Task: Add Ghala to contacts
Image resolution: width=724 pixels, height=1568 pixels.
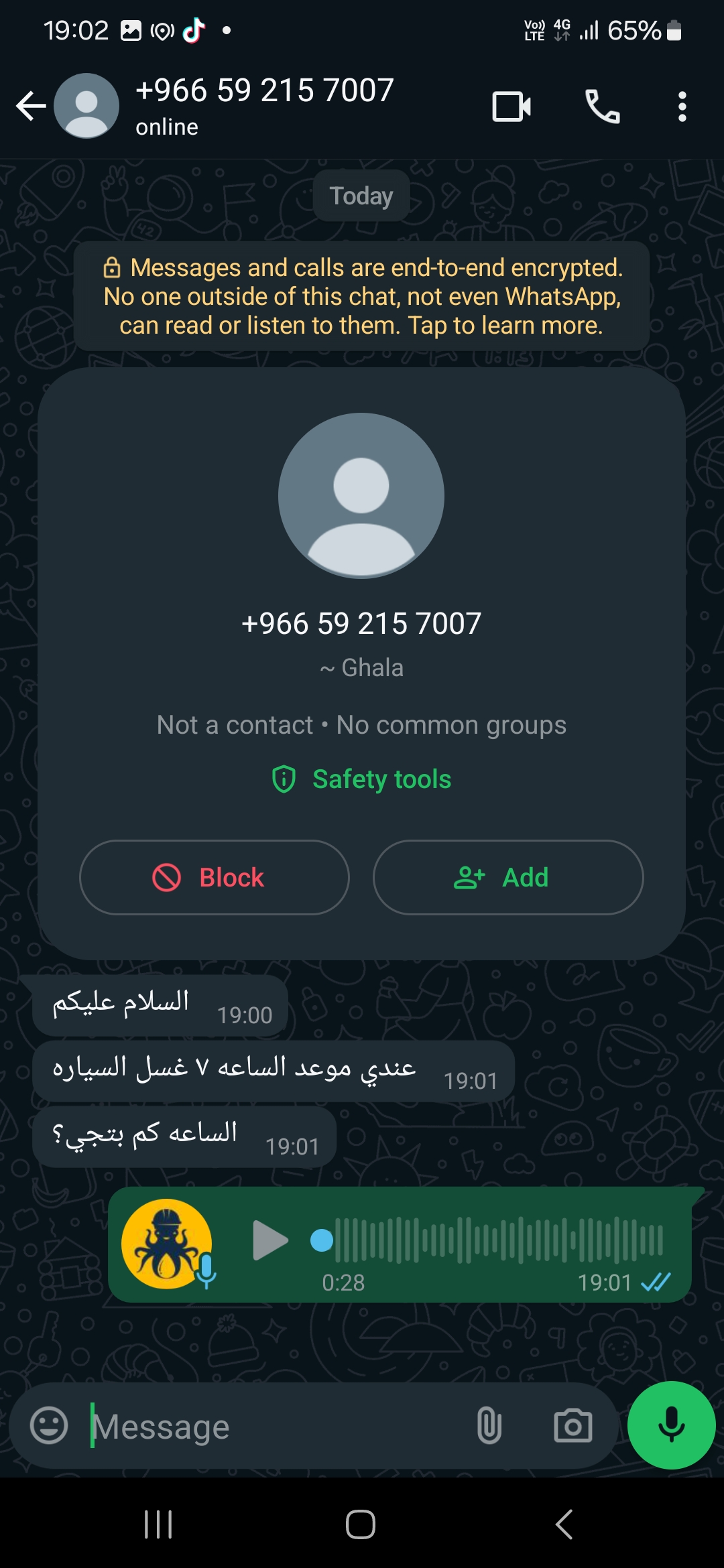Action: tap(507, 877)
